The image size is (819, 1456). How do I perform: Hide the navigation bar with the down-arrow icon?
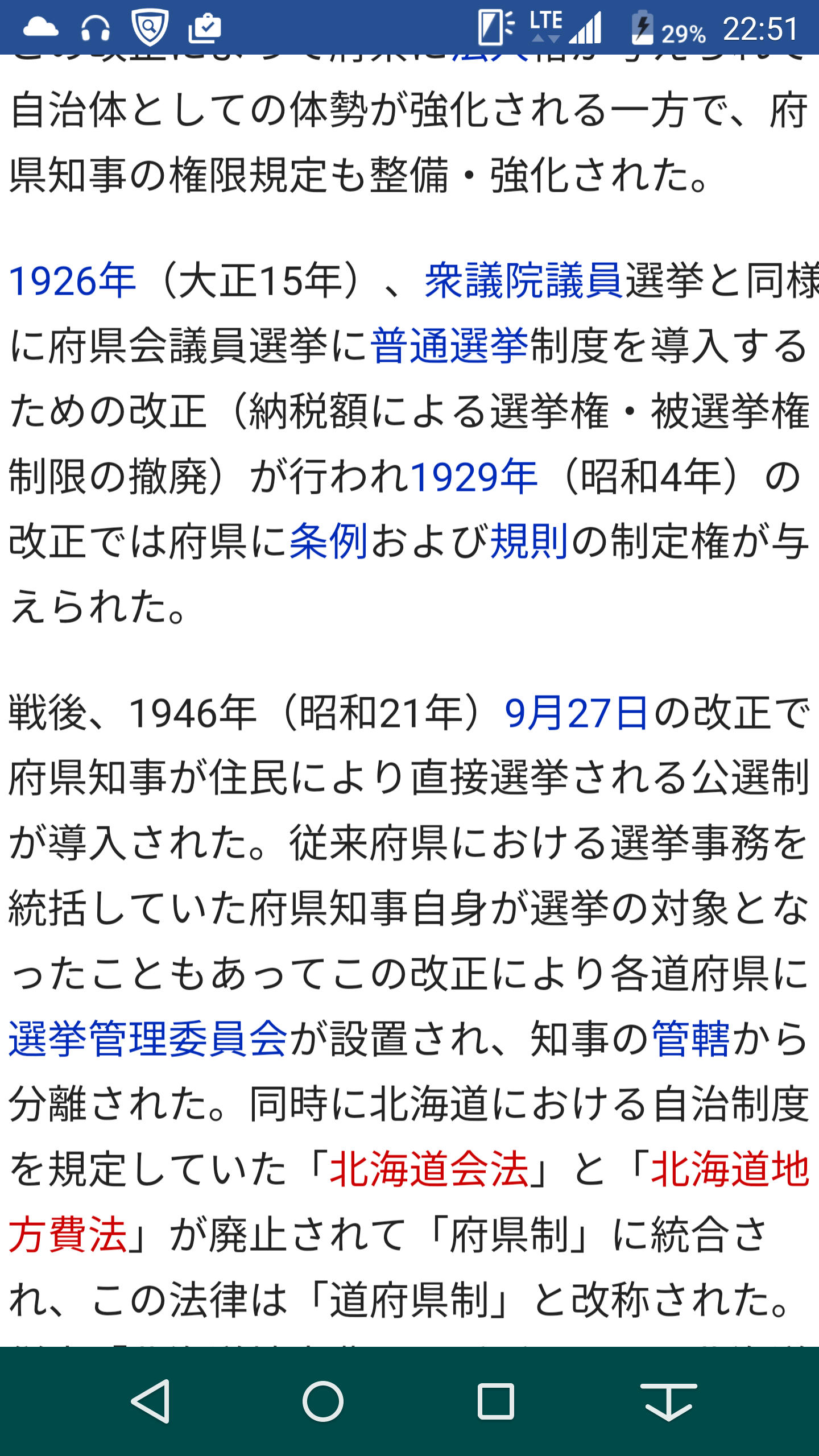pos(668,1401)
